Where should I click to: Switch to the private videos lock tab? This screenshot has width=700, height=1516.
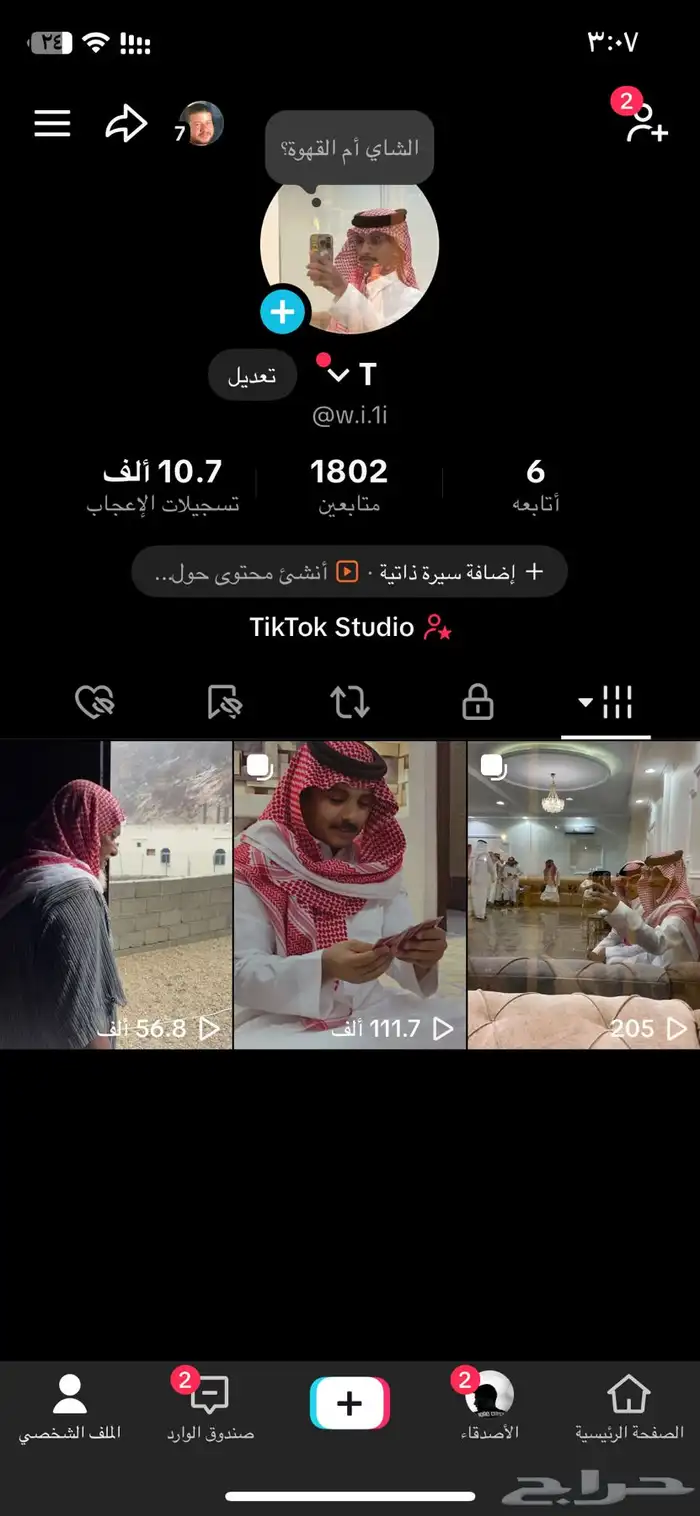(477, 703)
